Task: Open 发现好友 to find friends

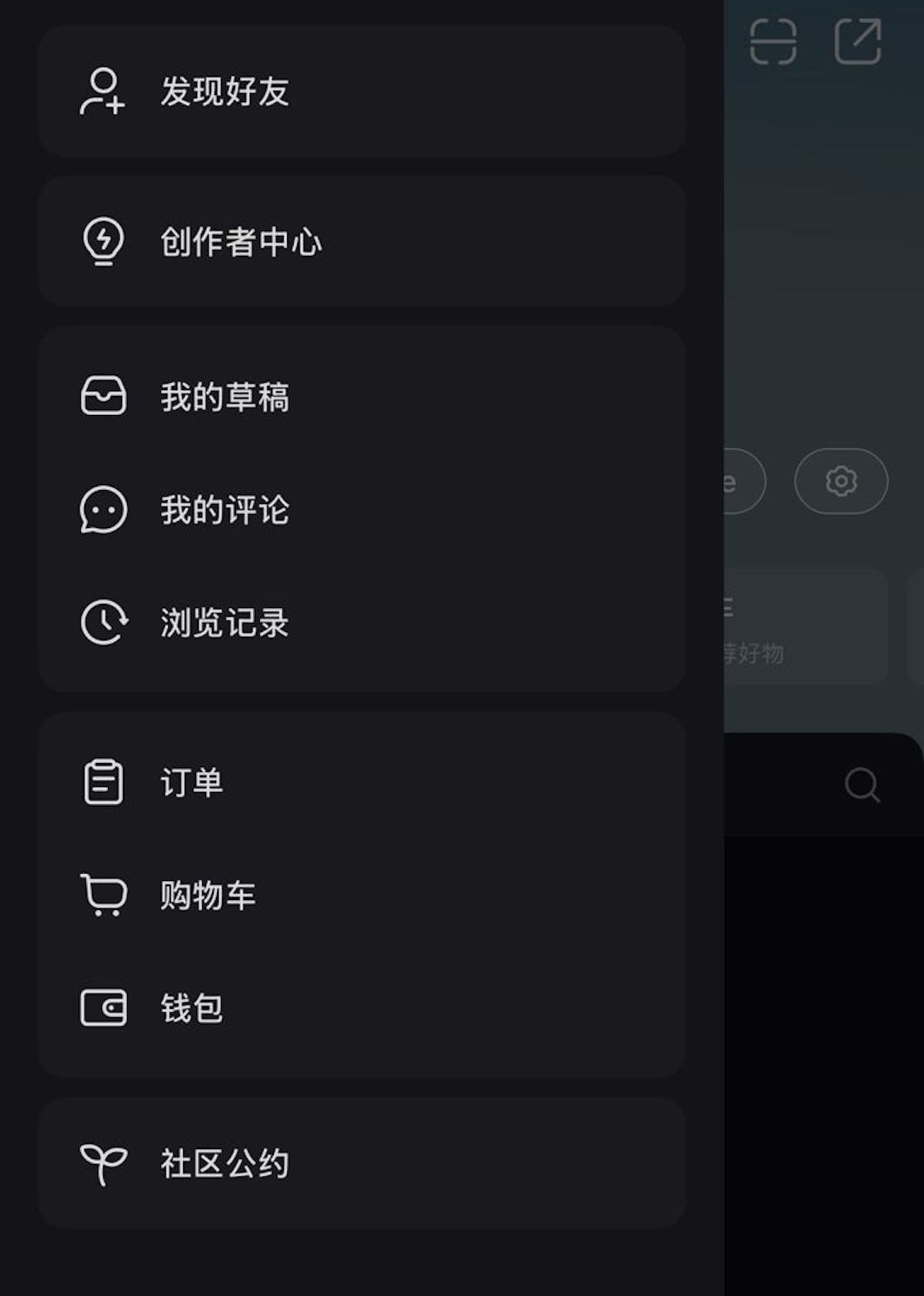Action: [x=224, y=92]
